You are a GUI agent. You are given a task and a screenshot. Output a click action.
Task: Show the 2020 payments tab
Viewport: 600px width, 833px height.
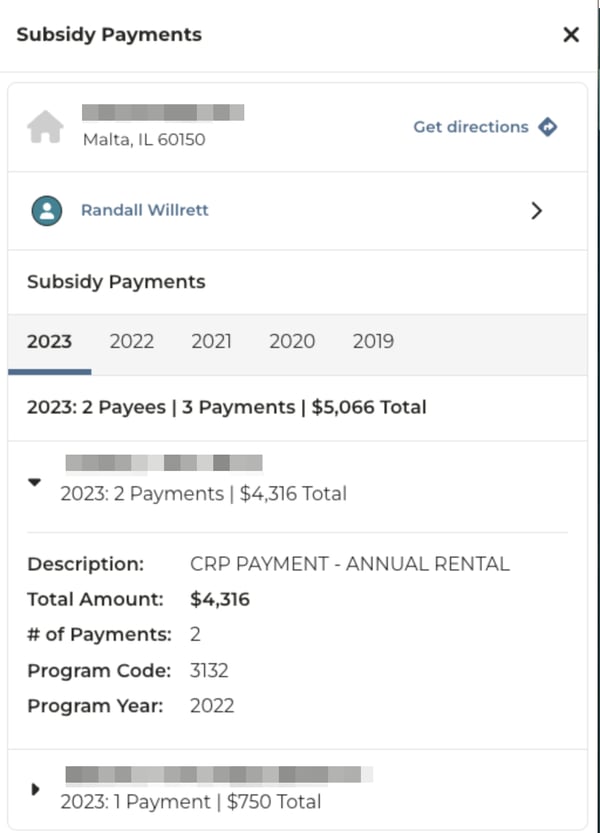(x=292, y=342)
